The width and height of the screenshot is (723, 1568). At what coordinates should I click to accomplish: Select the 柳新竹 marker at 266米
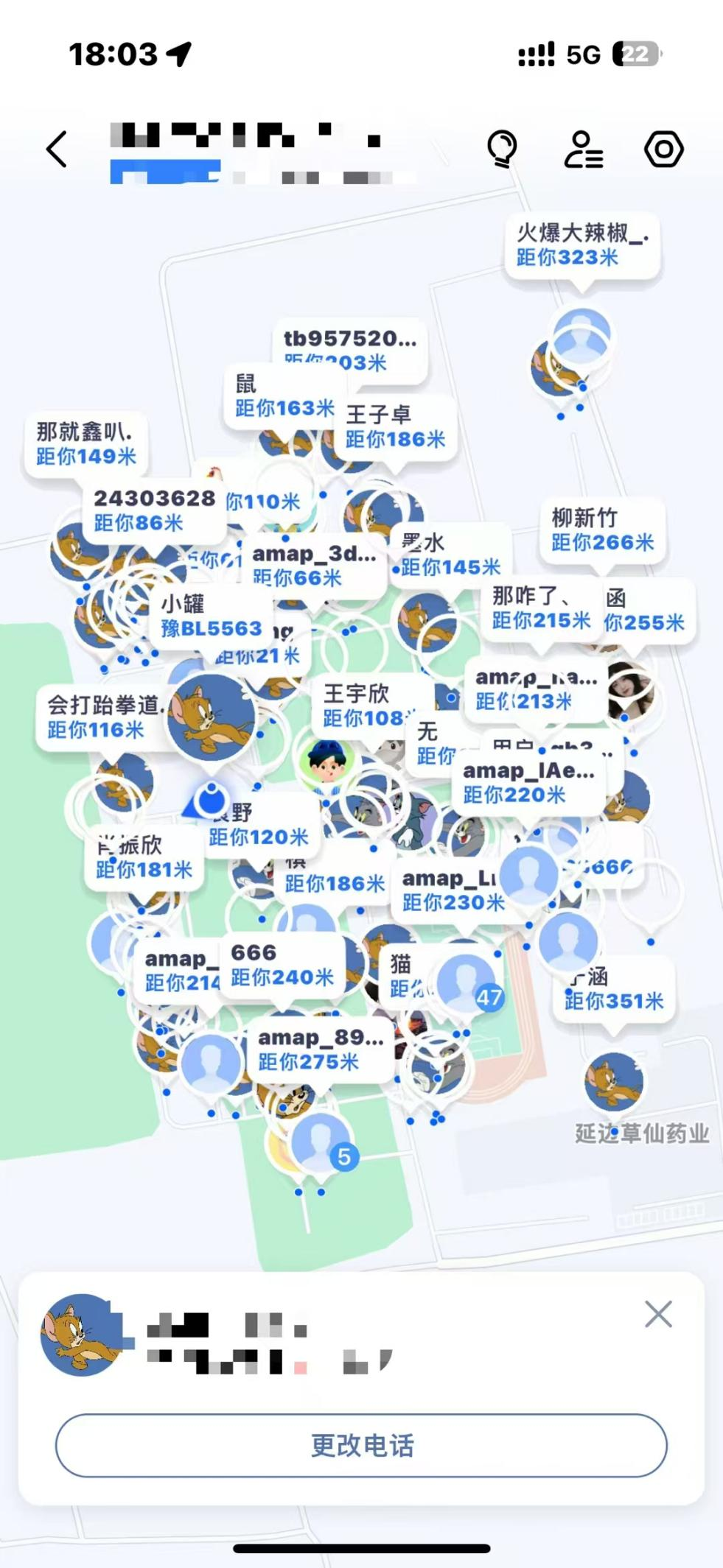click(602, 530)
